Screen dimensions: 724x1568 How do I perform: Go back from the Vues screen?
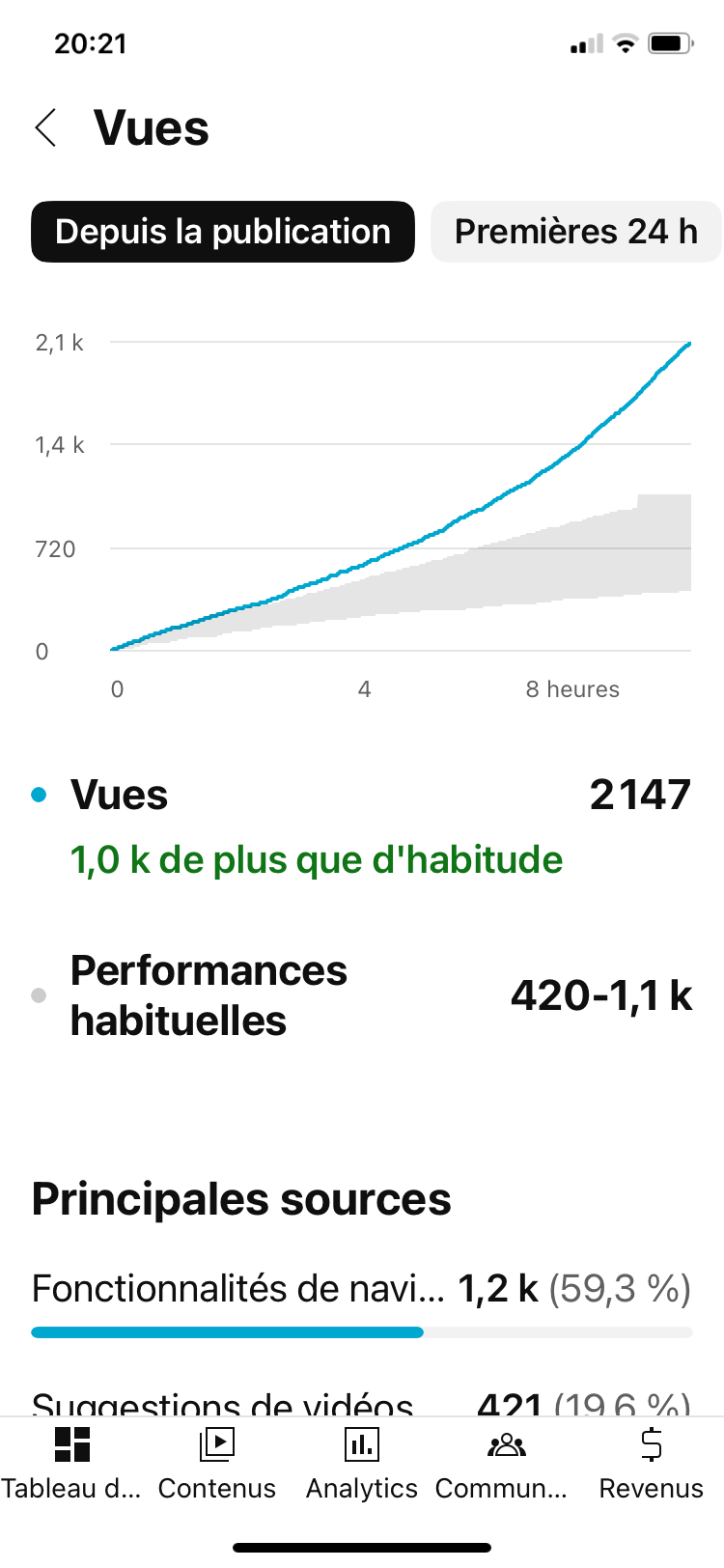tap(45, 127)
